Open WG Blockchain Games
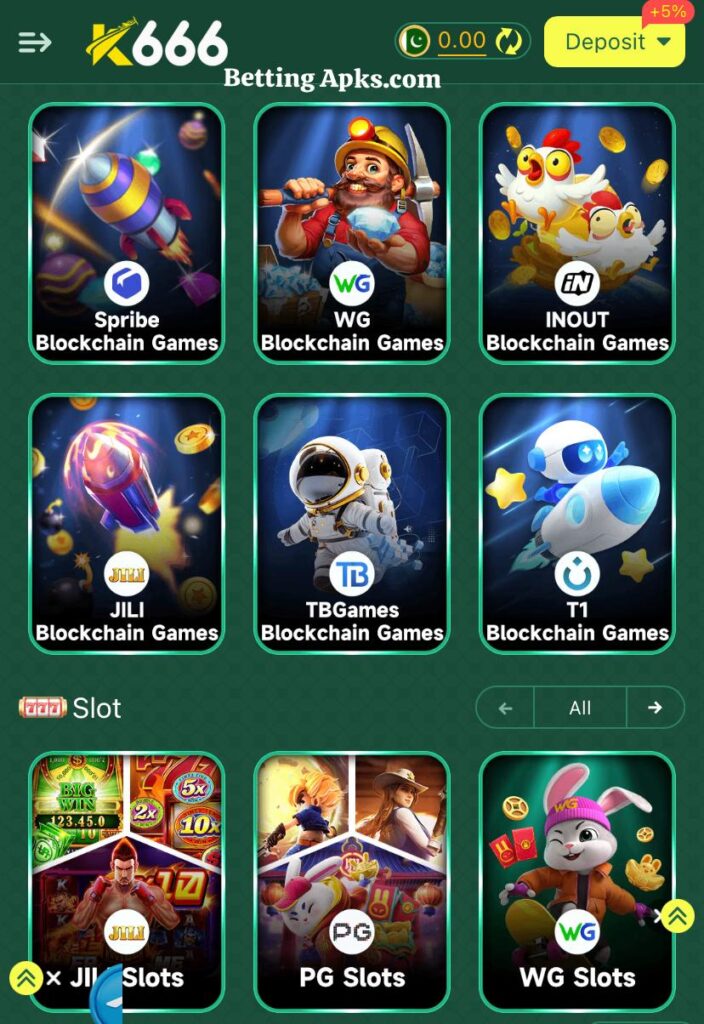This screenshot has width=704, height=1024. (352, 232)
